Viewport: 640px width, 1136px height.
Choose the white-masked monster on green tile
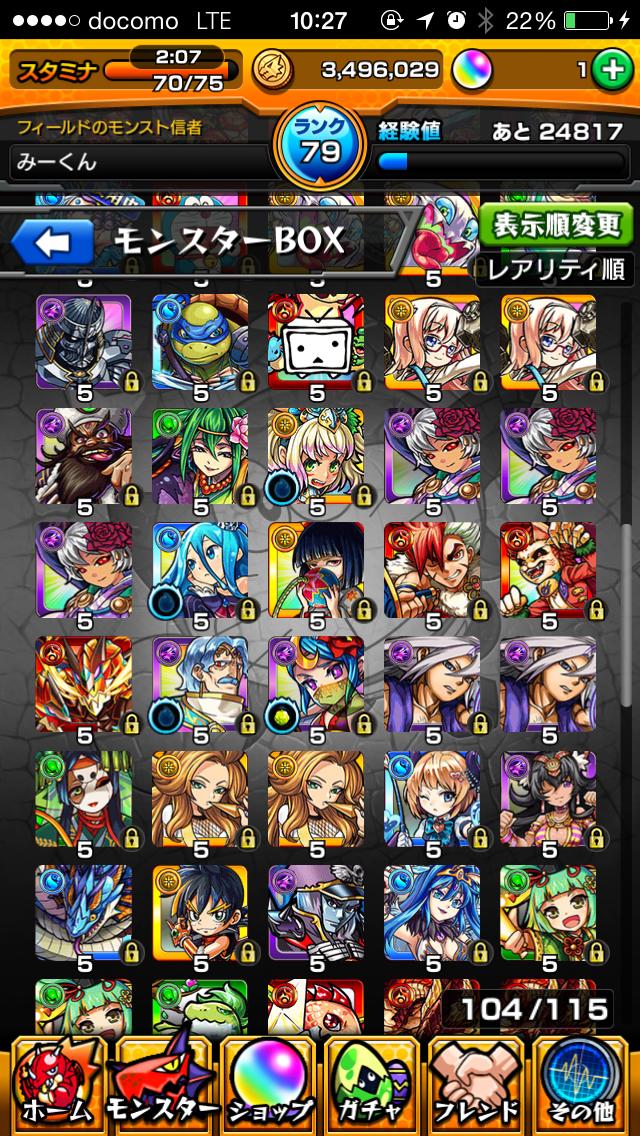[84, 798]
